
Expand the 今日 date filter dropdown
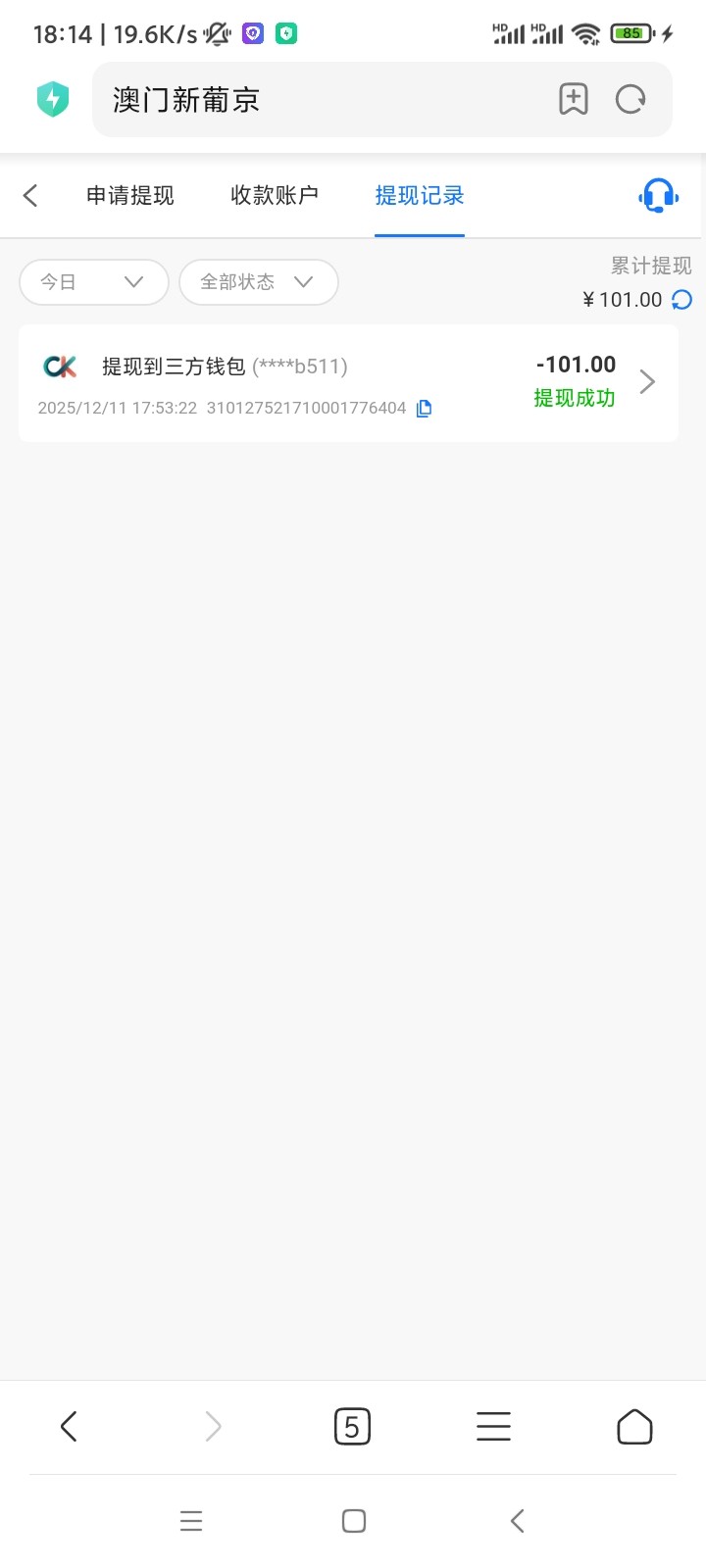[93, 282]
